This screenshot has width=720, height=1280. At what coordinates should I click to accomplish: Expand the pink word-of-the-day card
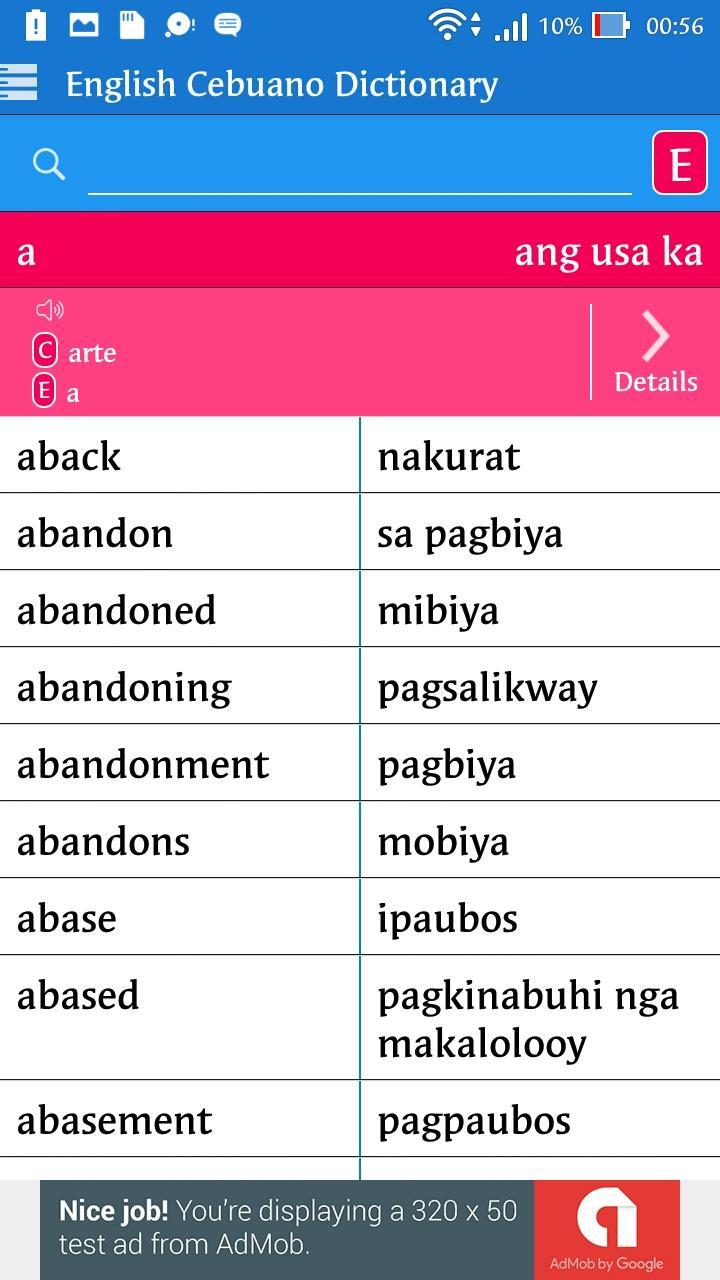tap(360, 350)
